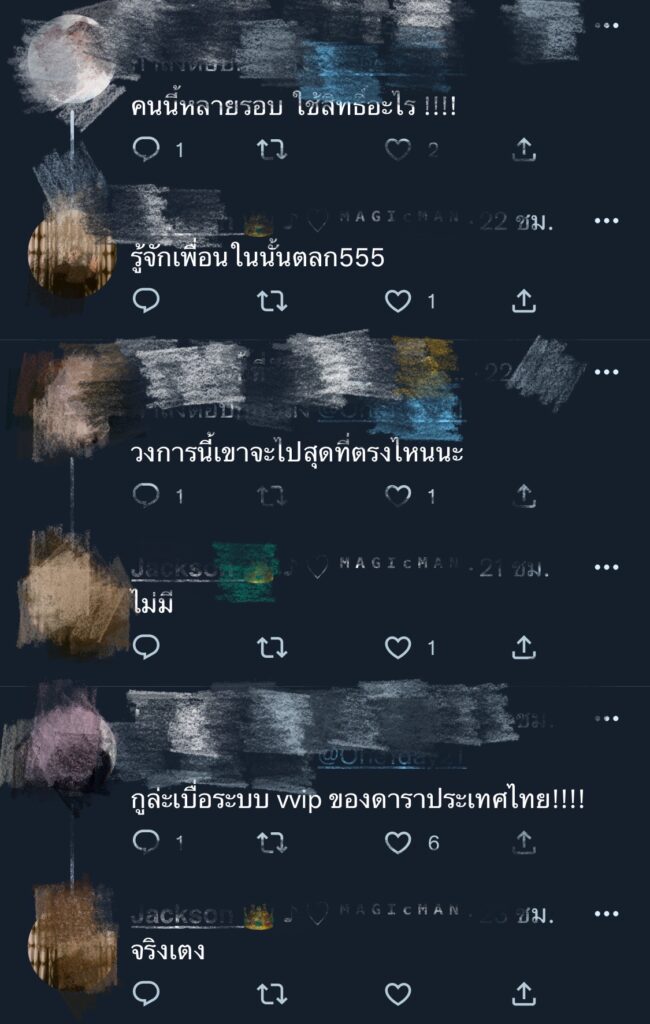Viewport: 650px width, 1024px height.
Task: Reply to "วงการนี้เขาจะไปสุดที่ตรงไหนนะ"
Action: 146,494
